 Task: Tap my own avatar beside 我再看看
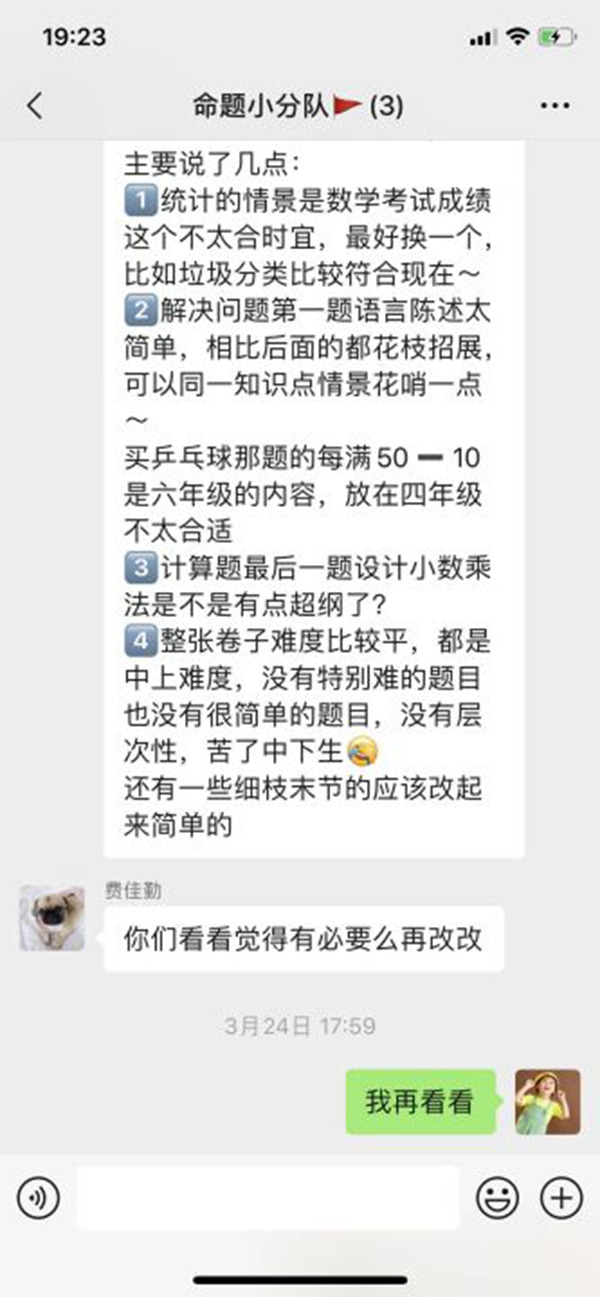(548, 1101)
